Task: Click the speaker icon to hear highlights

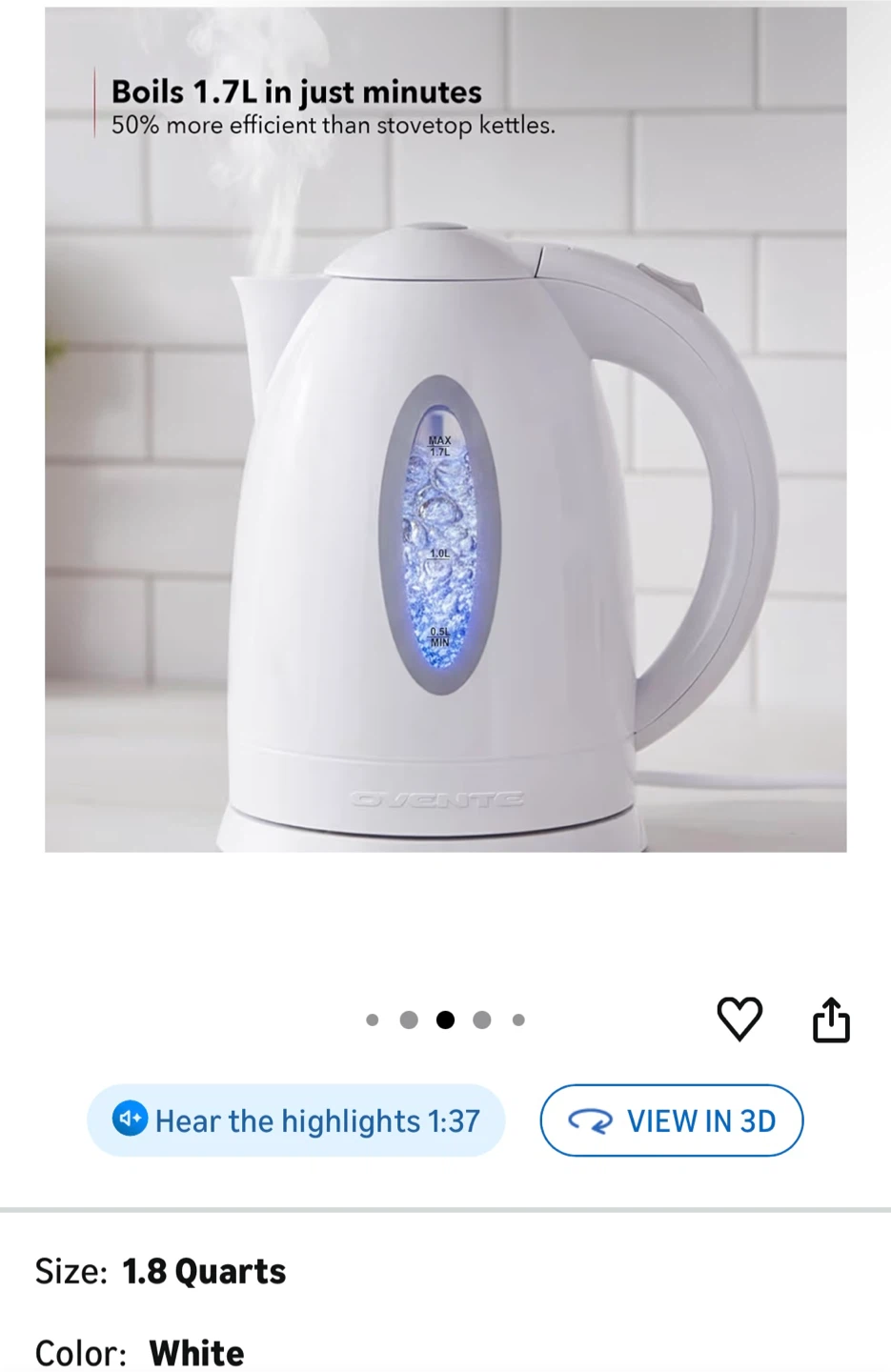Action: (x=130, y=1120)
